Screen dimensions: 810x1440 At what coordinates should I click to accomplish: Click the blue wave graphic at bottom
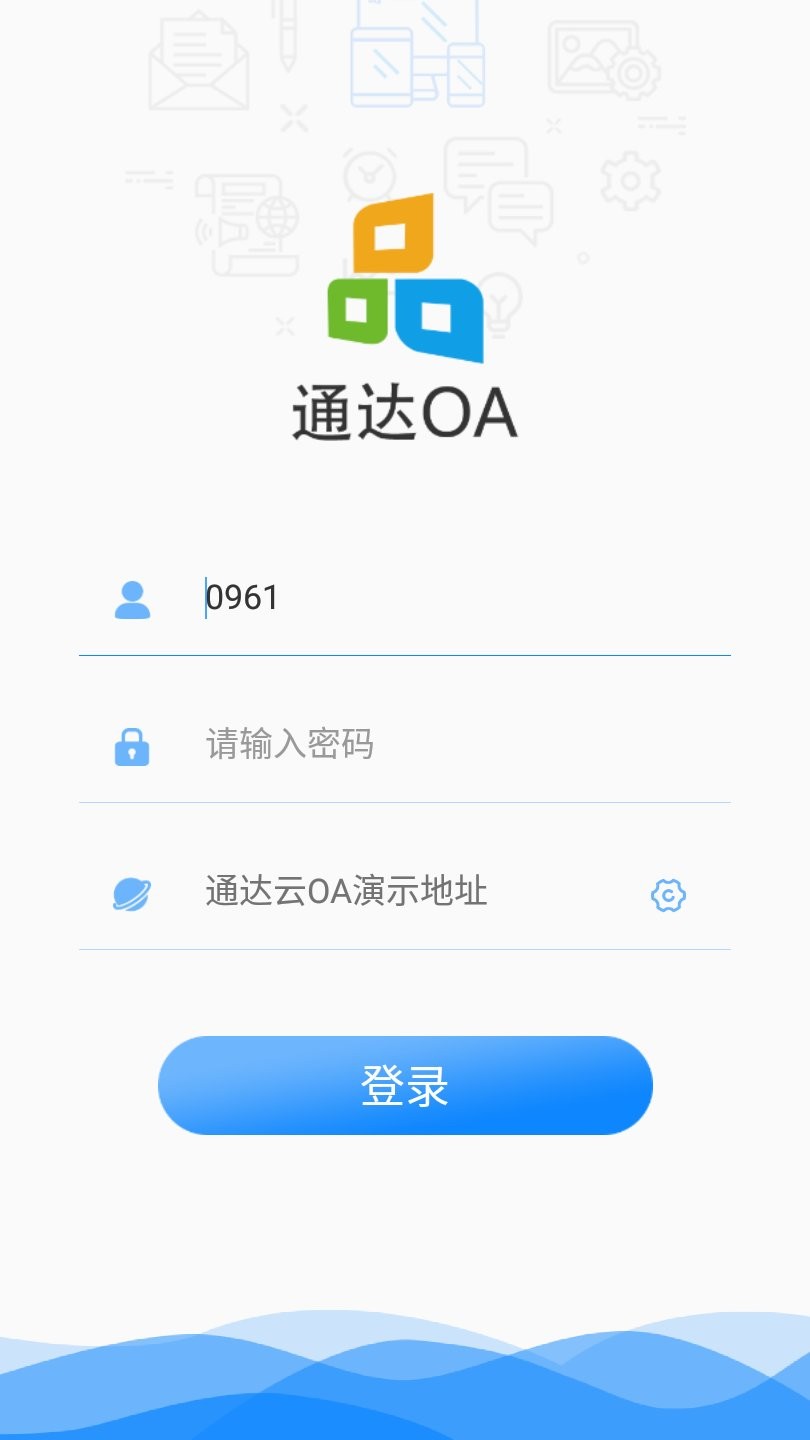(405, 1380)
